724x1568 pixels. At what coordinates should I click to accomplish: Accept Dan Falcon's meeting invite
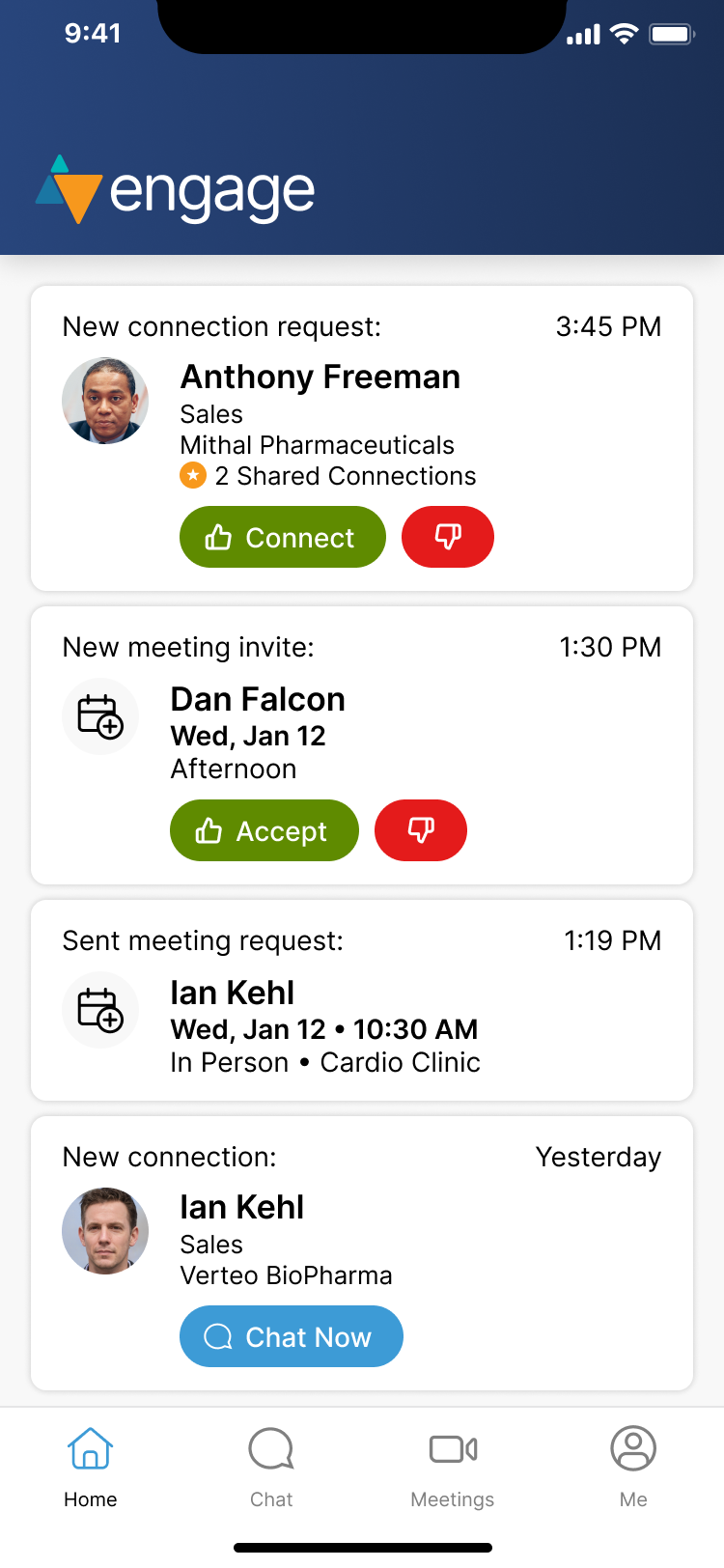[x=264, y=830]
